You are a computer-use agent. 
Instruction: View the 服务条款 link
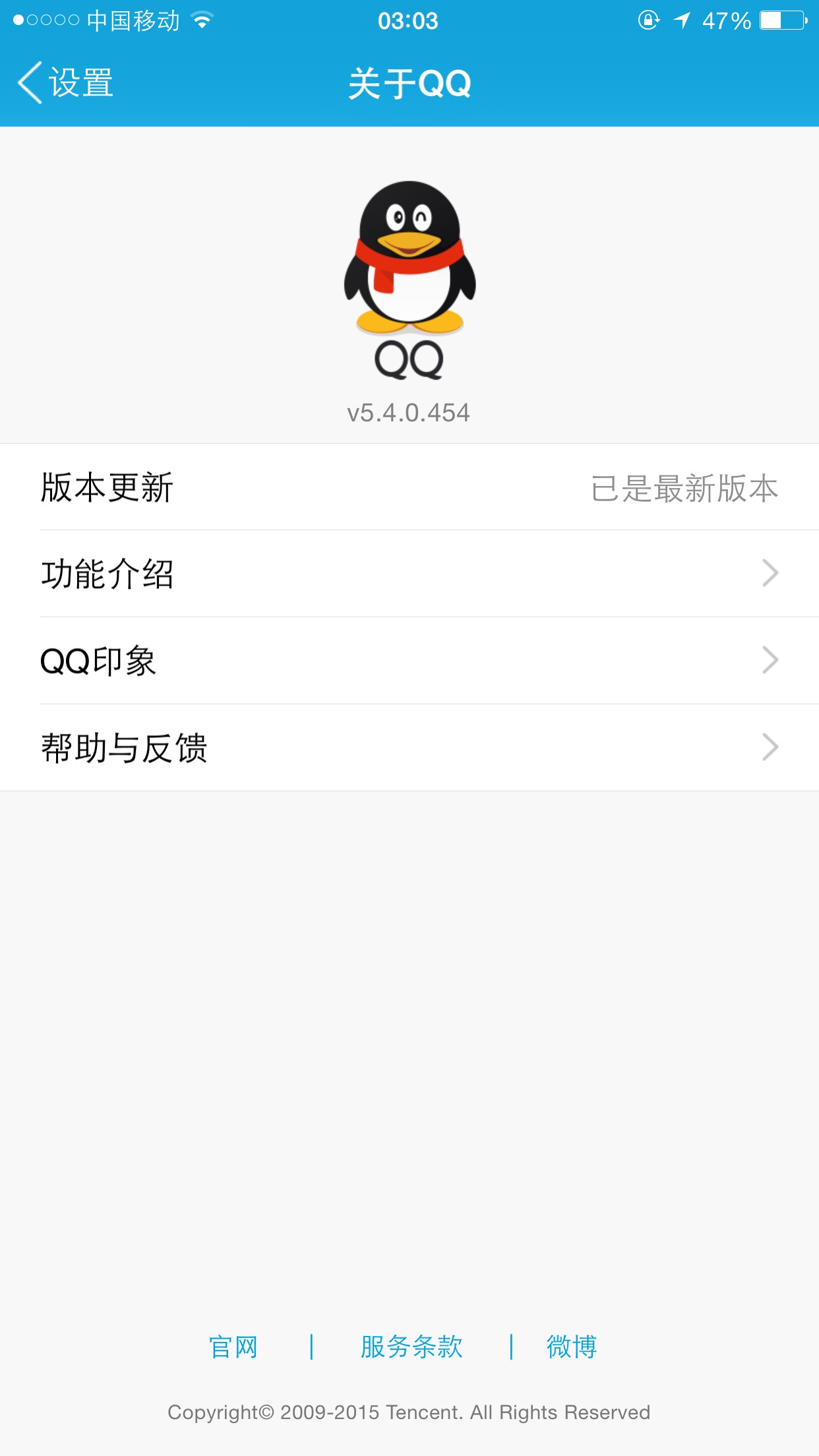pos(411,1347)
